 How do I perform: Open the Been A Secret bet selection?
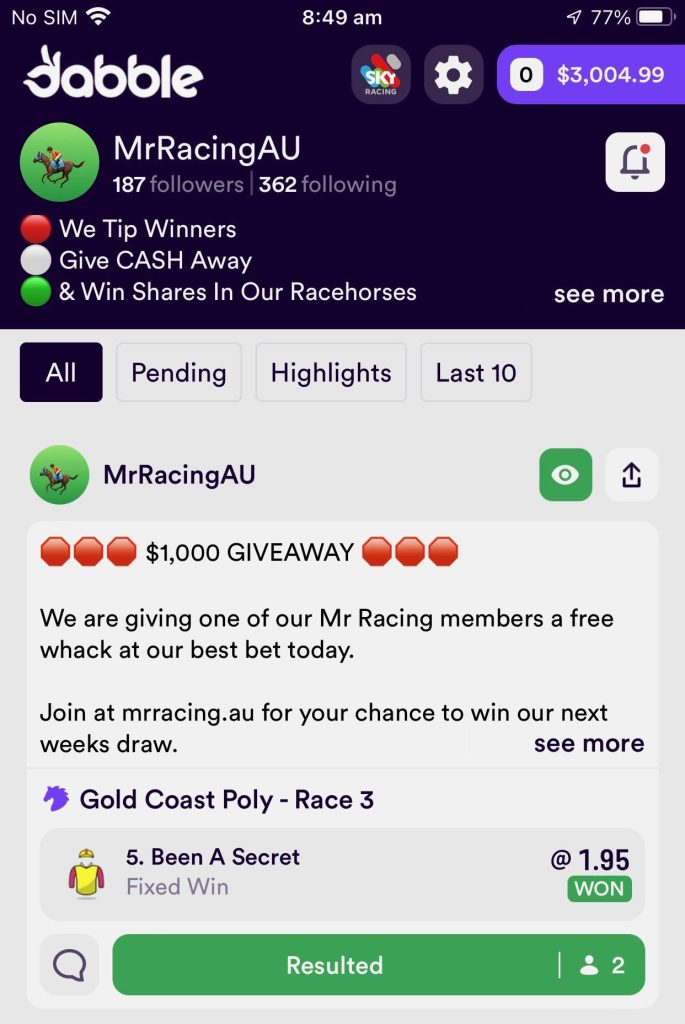[342, 873]
